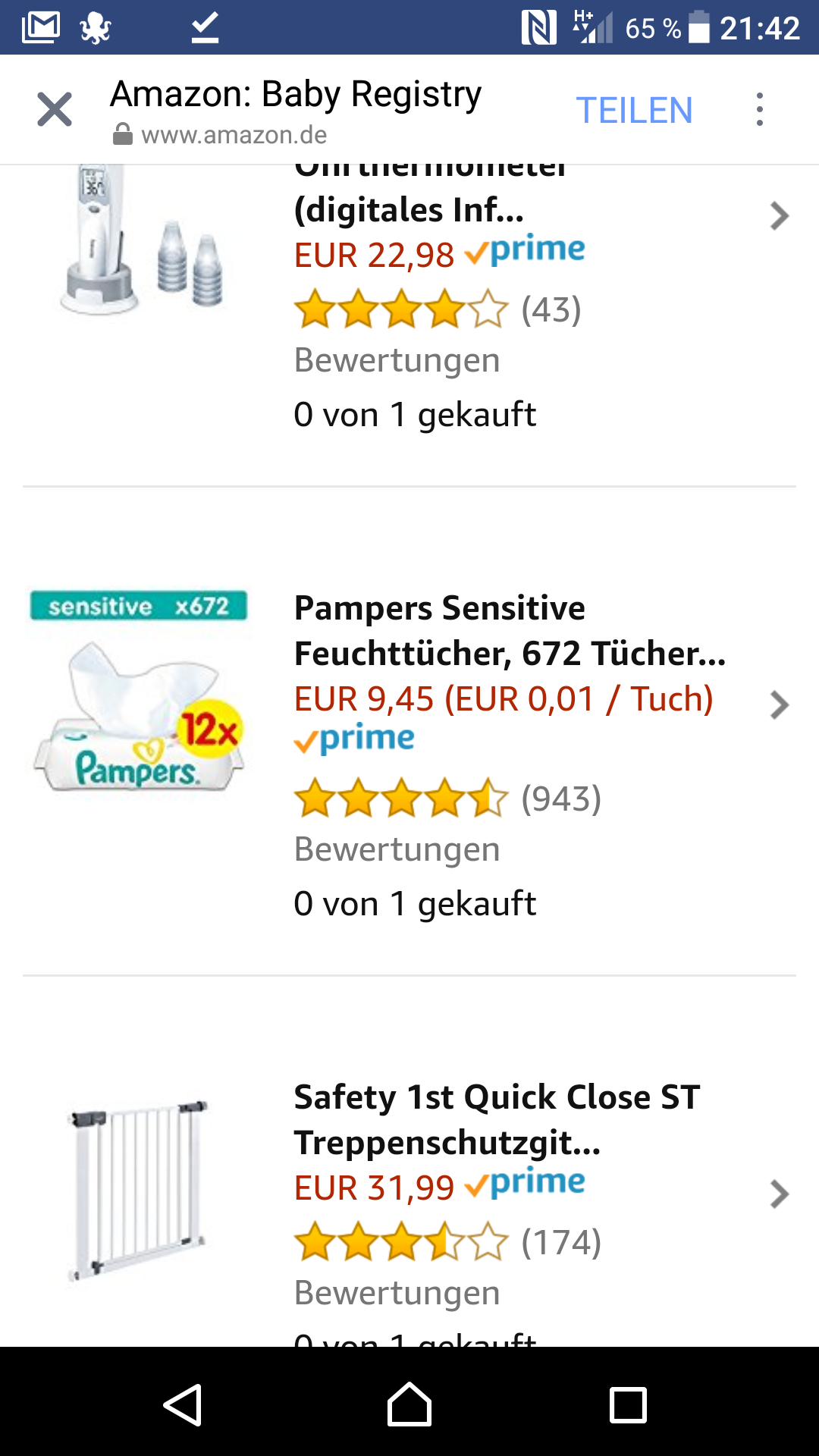
Task: View the Pampers wipes product image
Action: [139, 692]
